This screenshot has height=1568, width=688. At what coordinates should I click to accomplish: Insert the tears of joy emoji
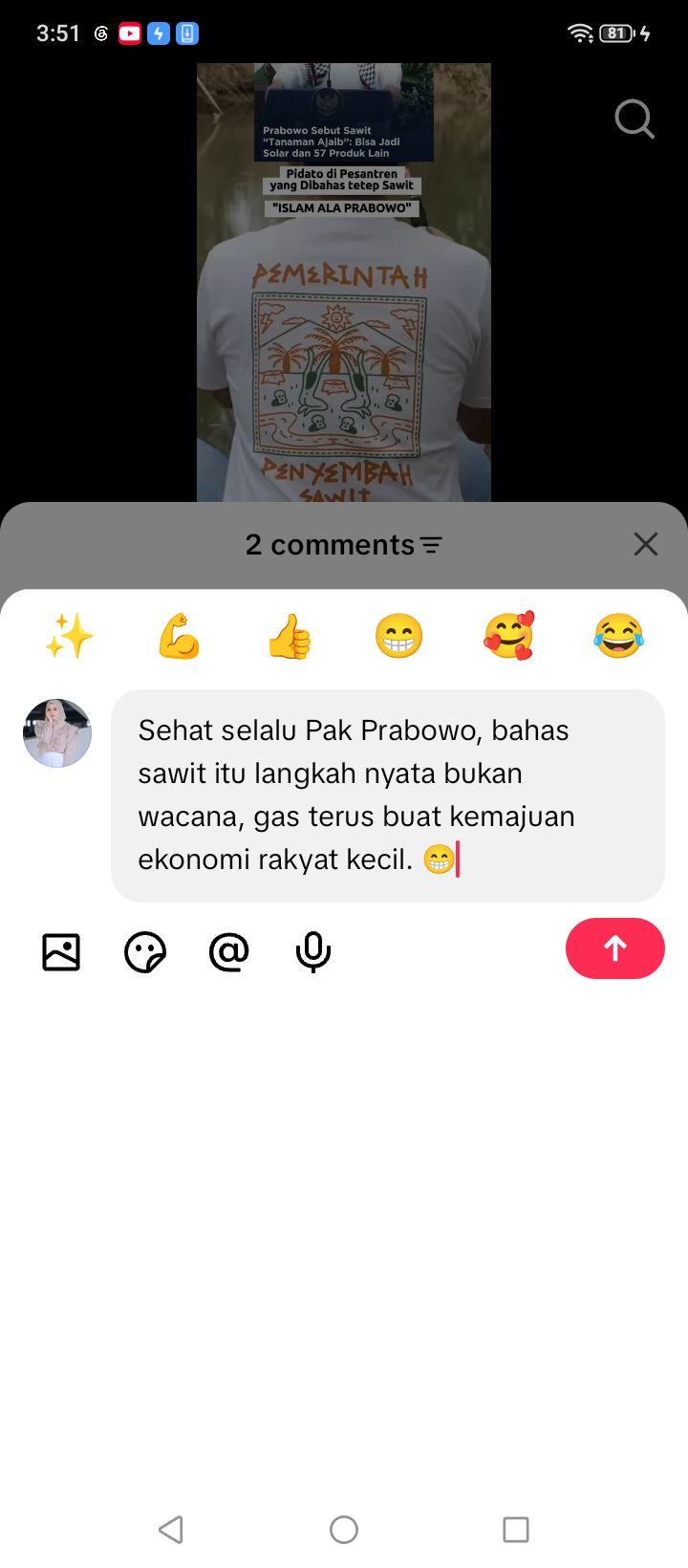click(x=619, y=636)
